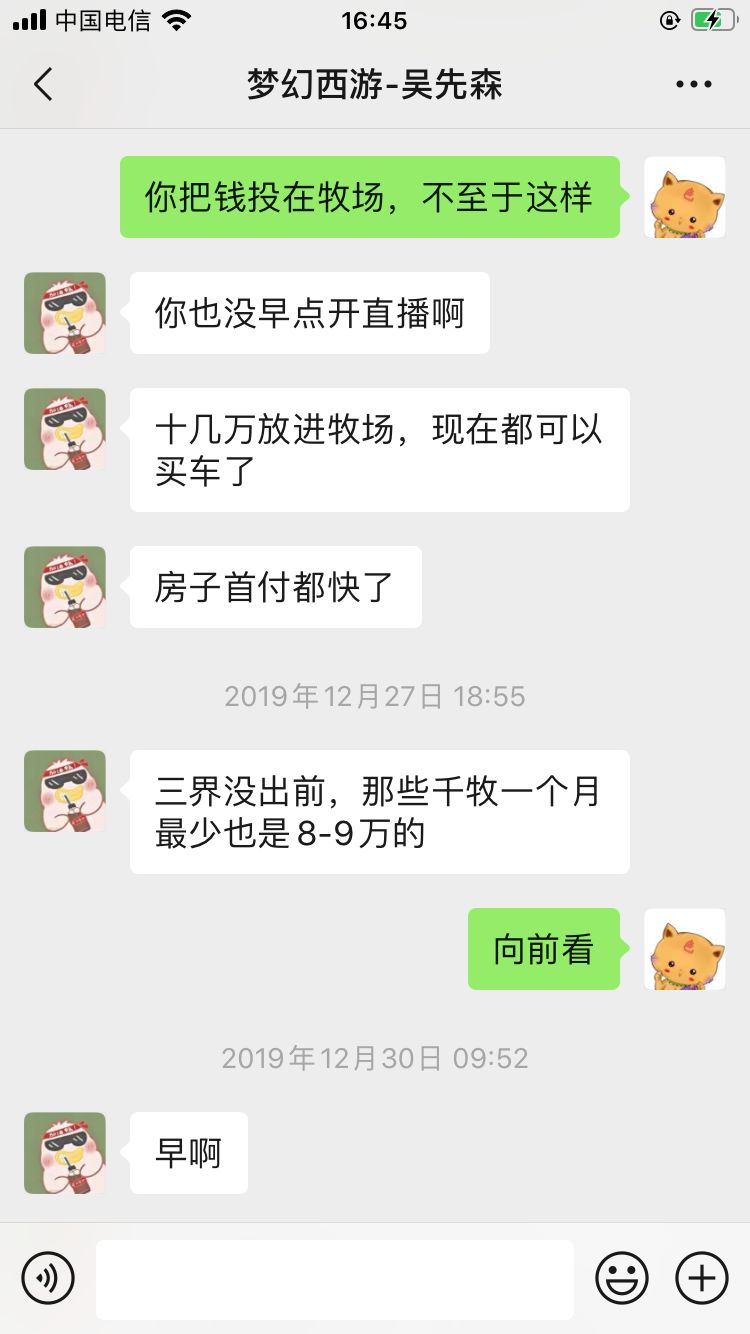Tap your cat avatar beside 向前看 message
This screenshot has height=1334, width=750.
point(684,950)
